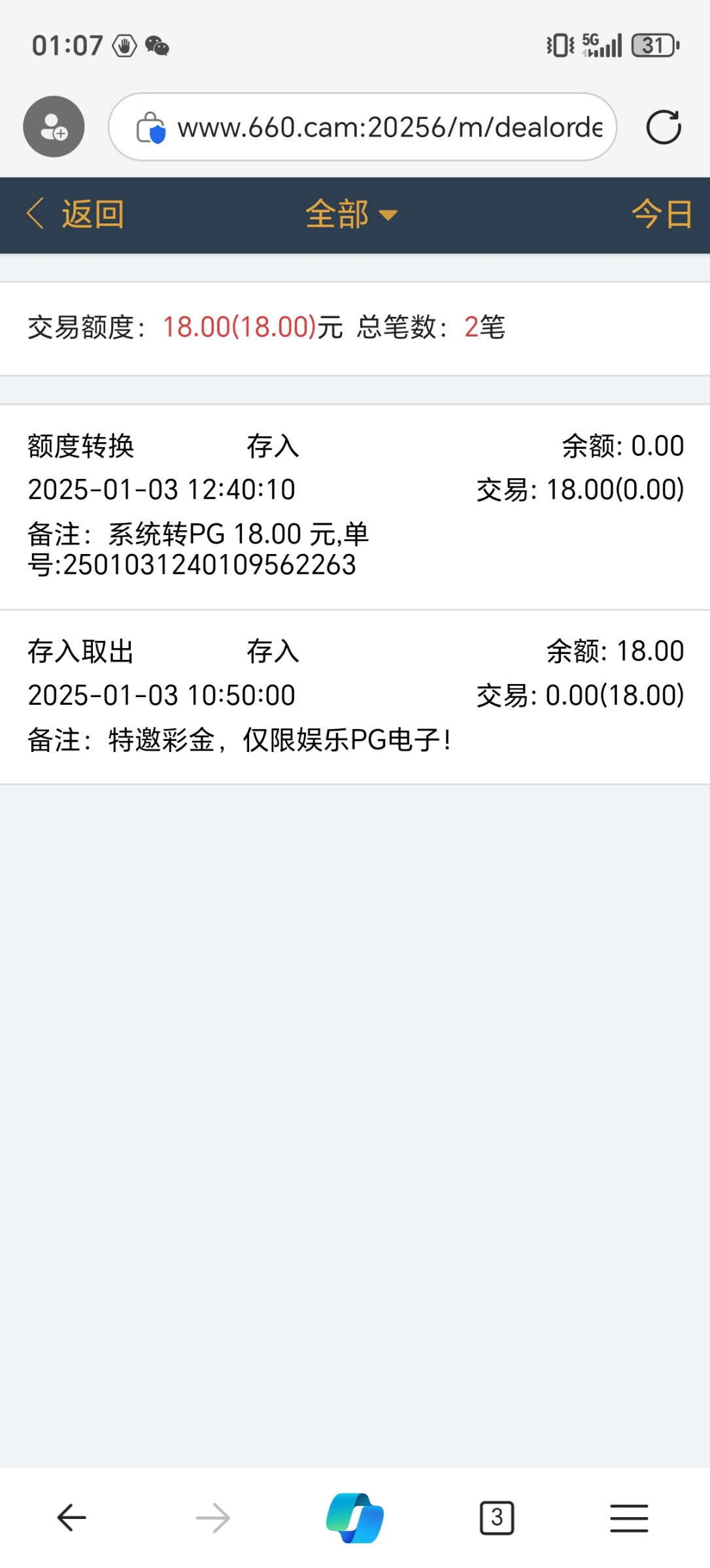Go back with browser back arrow
710x1568 pixels.
72,1517
